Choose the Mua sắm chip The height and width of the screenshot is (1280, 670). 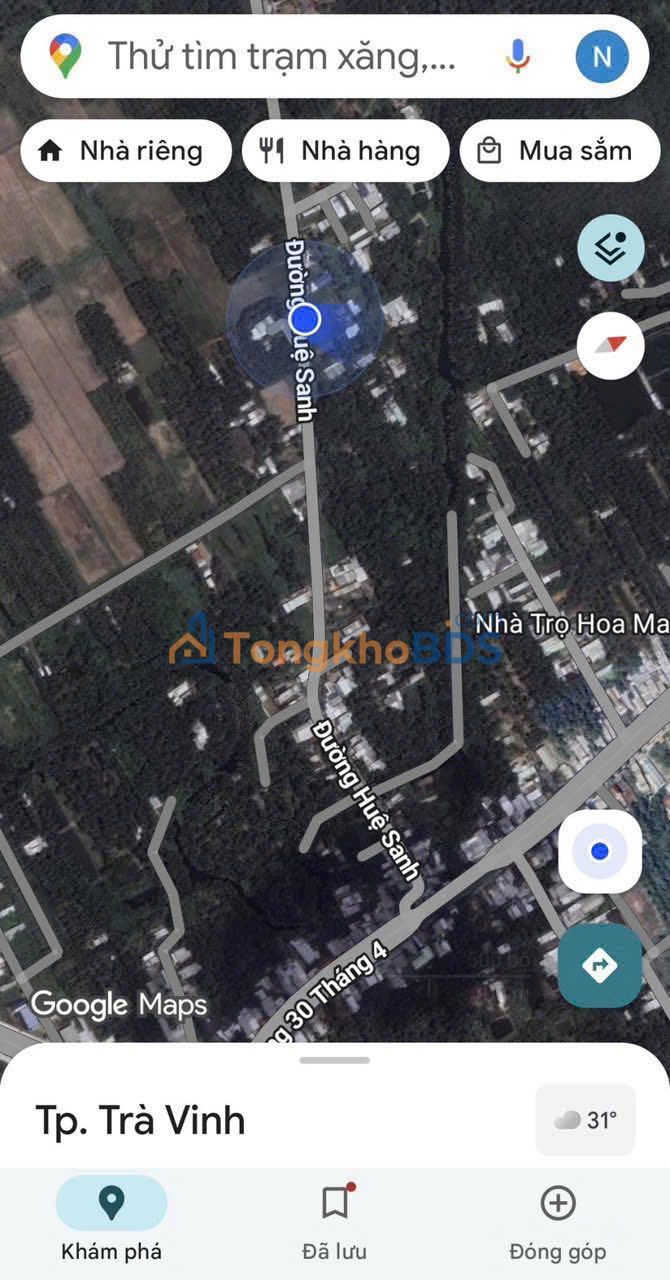point(560,151)
